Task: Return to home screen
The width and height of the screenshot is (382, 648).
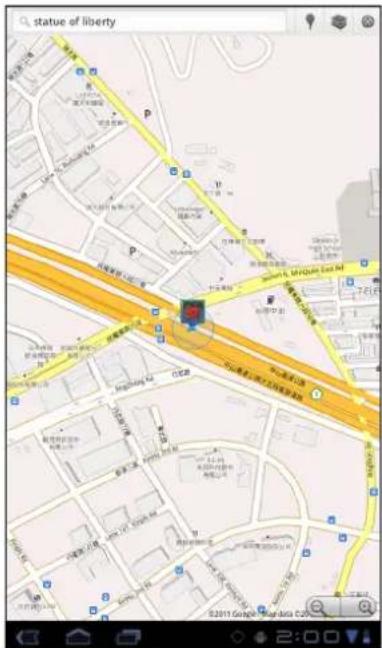Action: pos(79,636)
